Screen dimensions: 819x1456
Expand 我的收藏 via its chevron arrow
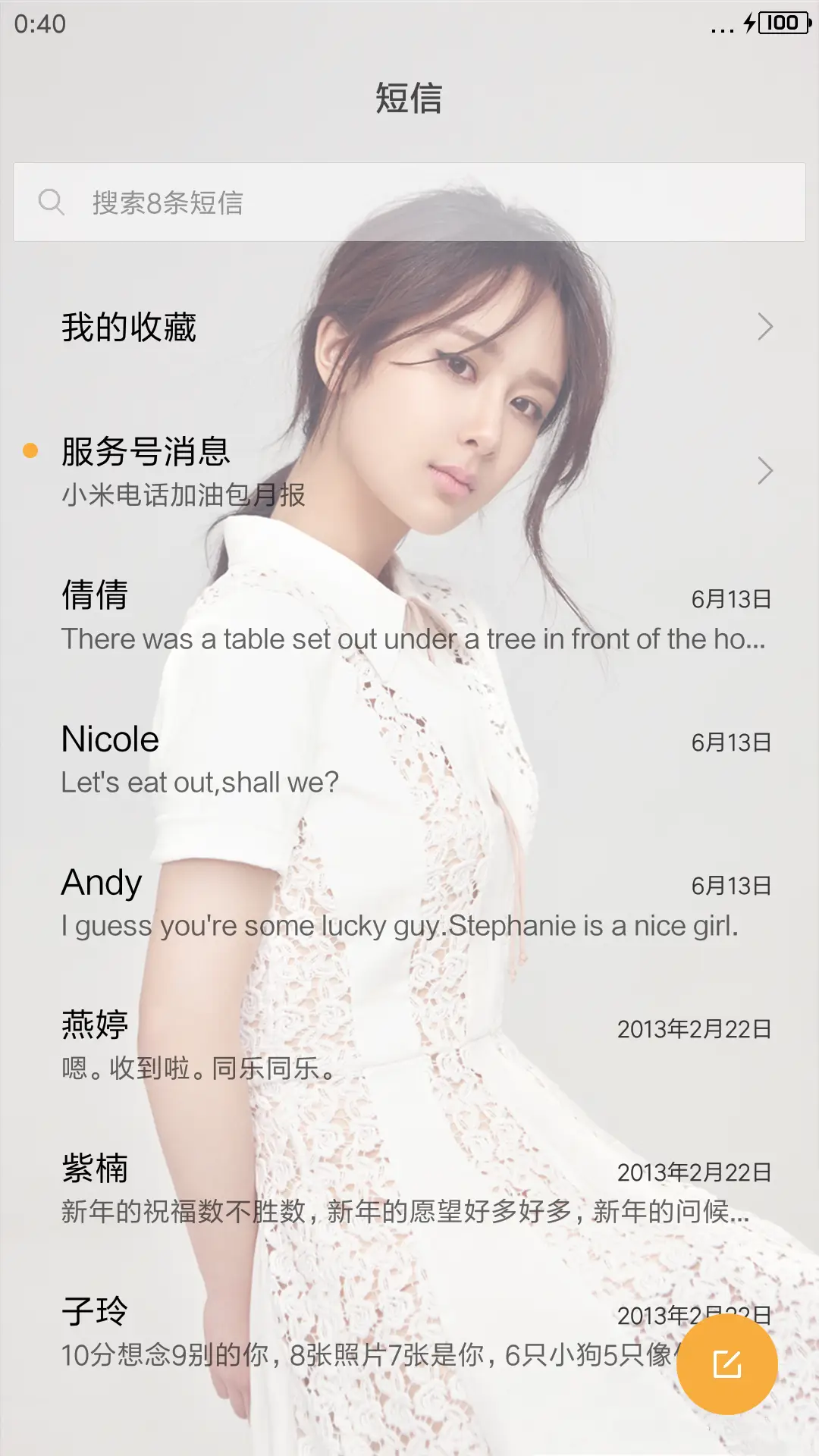(766, 328)
